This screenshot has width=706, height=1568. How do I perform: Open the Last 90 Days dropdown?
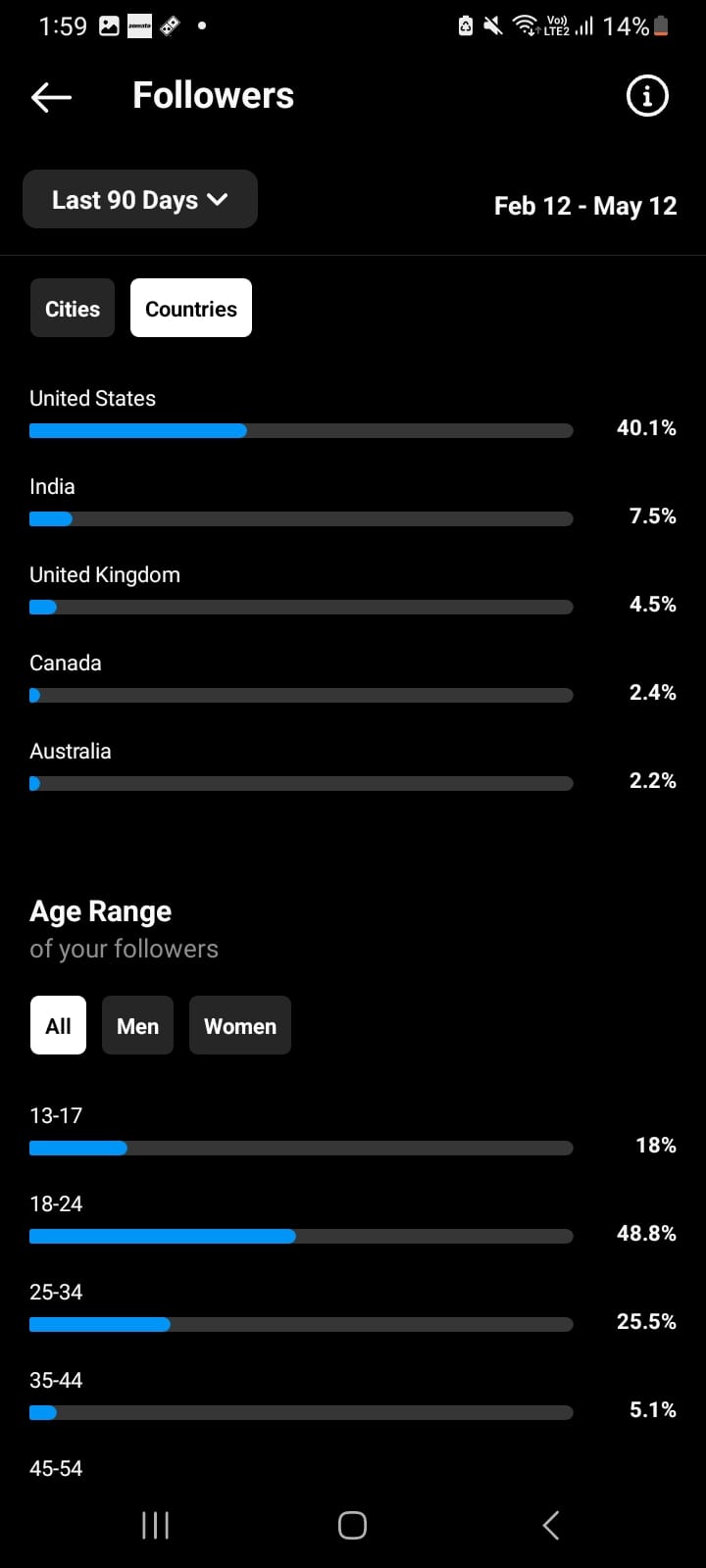click(140, 200)
